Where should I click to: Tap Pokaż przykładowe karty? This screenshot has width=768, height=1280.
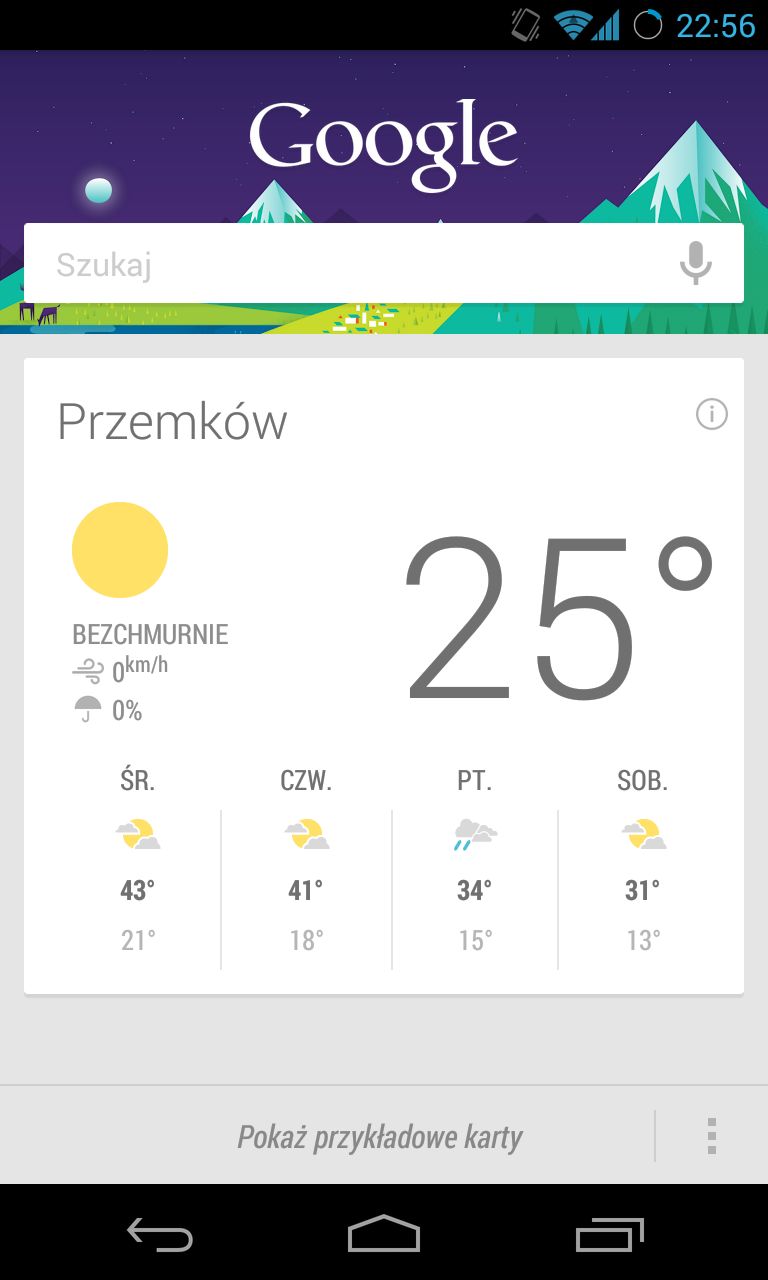tap(380, 1137)
